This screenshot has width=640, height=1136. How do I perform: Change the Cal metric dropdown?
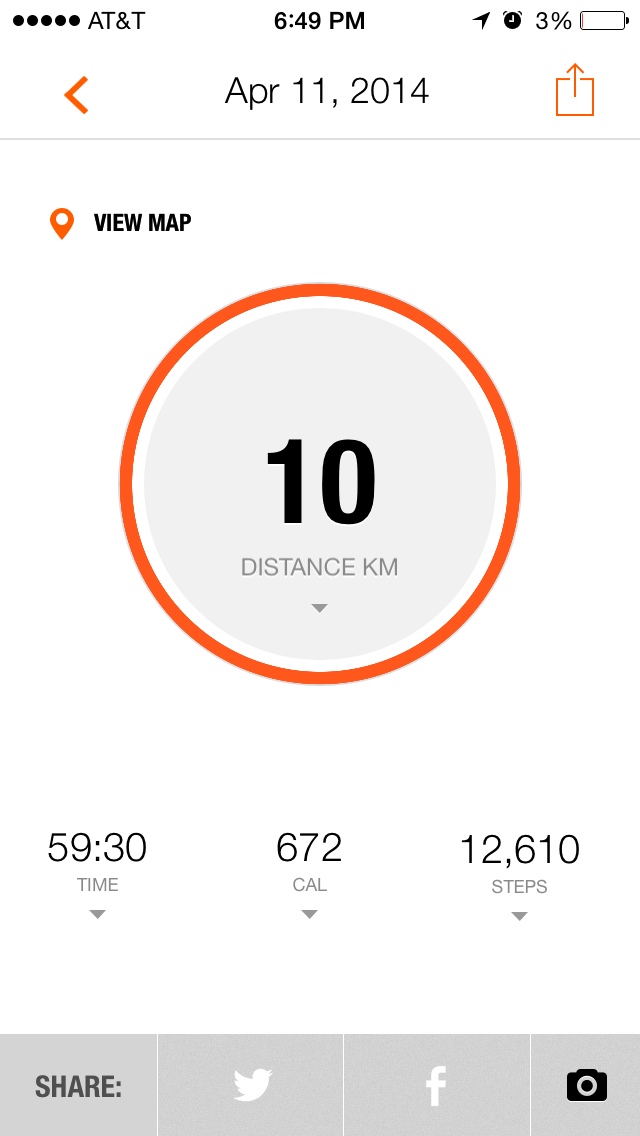click(x=309, y=913)
